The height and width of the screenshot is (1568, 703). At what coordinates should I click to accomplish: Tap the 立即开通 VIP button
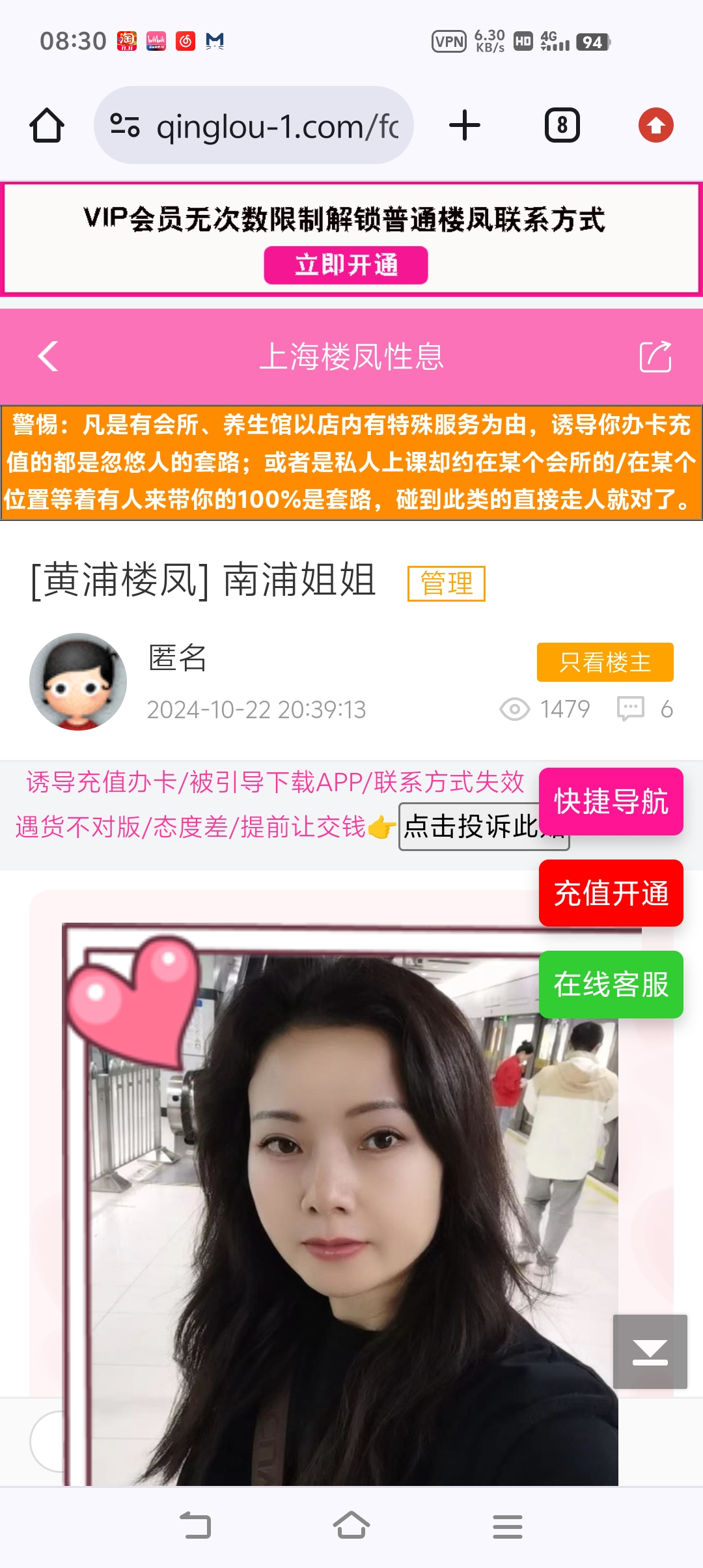click(346, 265)
